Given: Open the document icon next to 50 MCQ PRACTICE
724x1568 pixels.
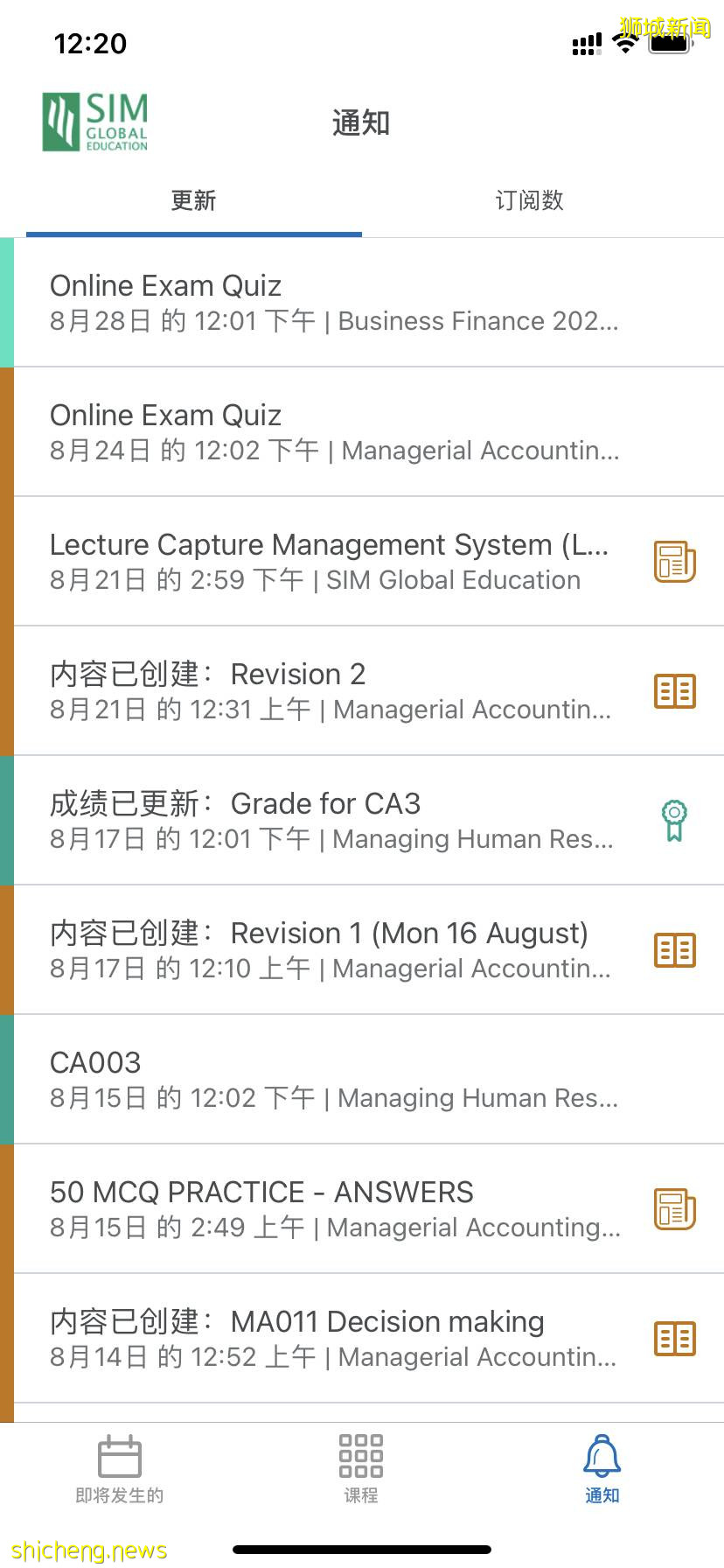Looking at the screenshot, I should pos(674,1208).
